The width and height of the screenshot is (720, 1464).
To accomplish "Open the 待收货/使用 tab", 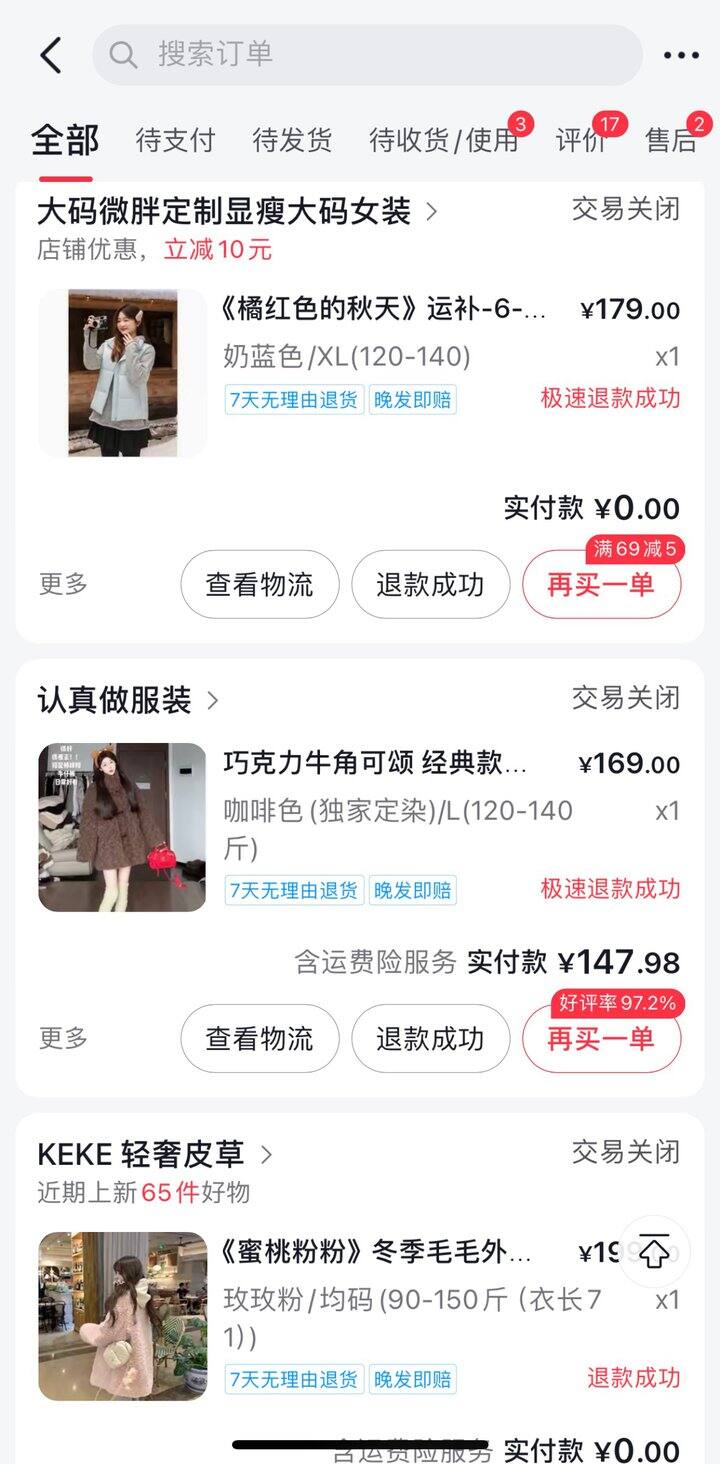I will [x=443, y=141].
